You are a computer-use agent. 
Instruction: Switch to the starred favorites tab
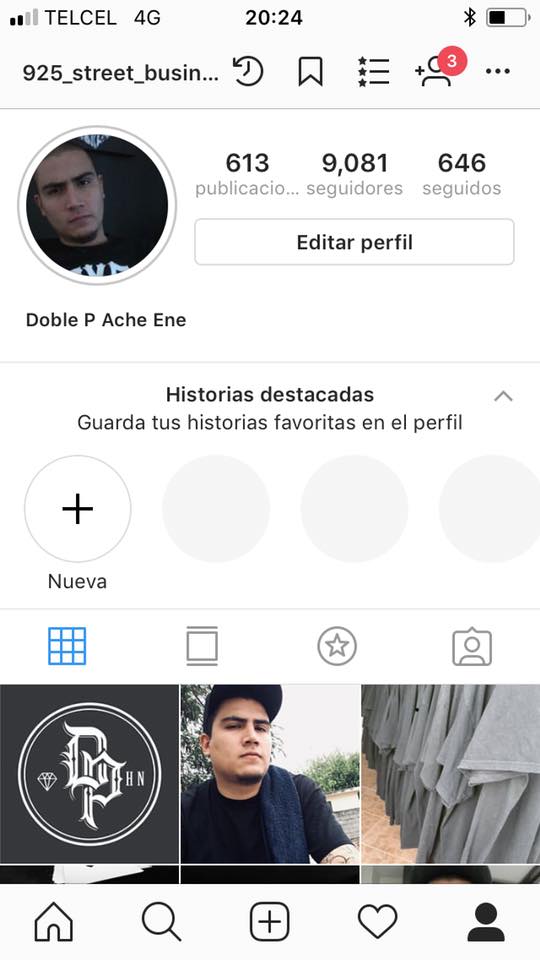point(337,646)
